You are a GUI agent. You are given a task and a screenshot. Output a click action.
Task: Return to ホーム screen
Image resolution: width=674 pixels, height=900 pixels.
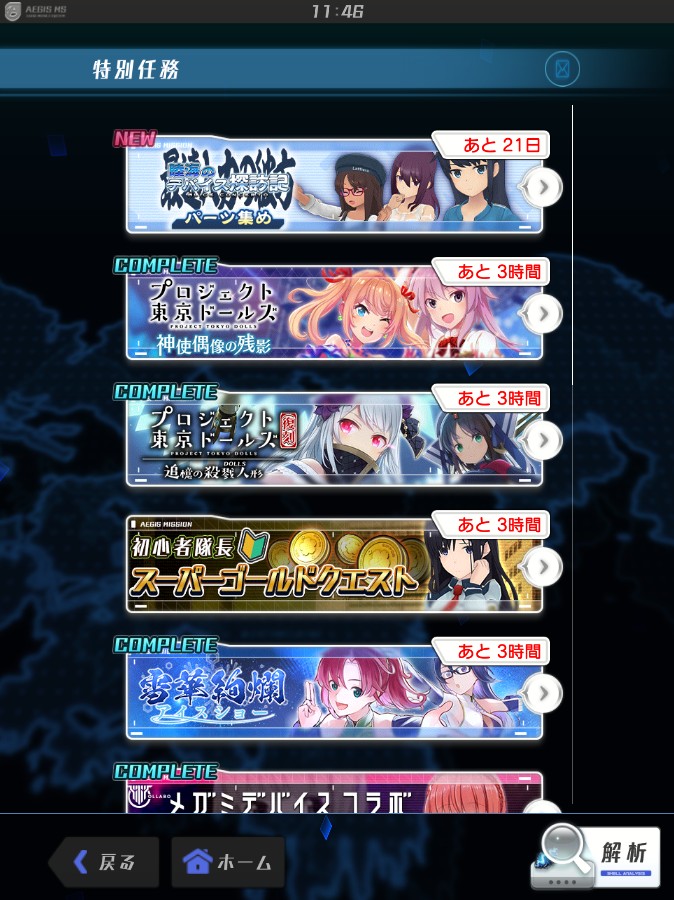(x=228, y=862)
